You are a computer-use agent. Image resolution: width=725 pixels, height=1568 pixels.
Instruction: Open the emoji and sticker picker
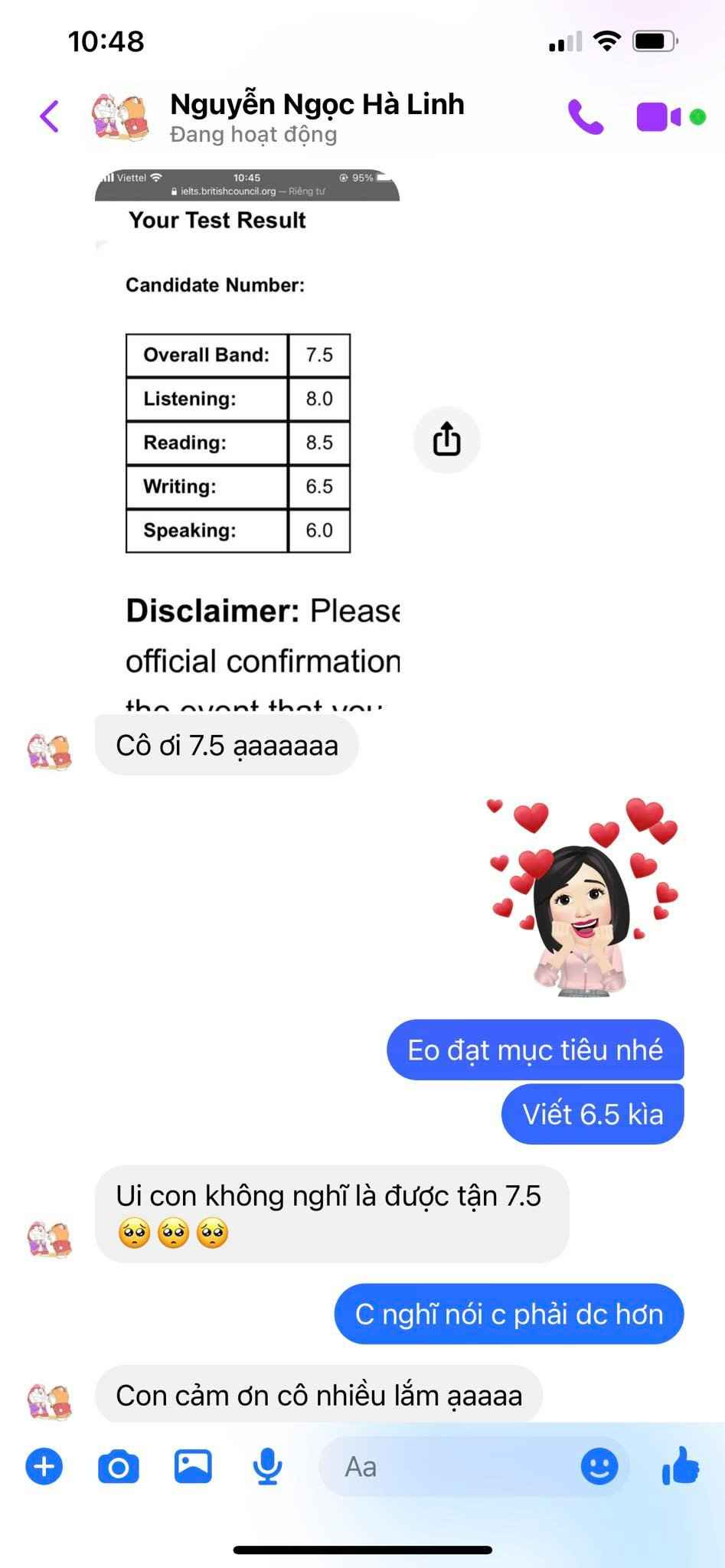tap(599, 1466)
